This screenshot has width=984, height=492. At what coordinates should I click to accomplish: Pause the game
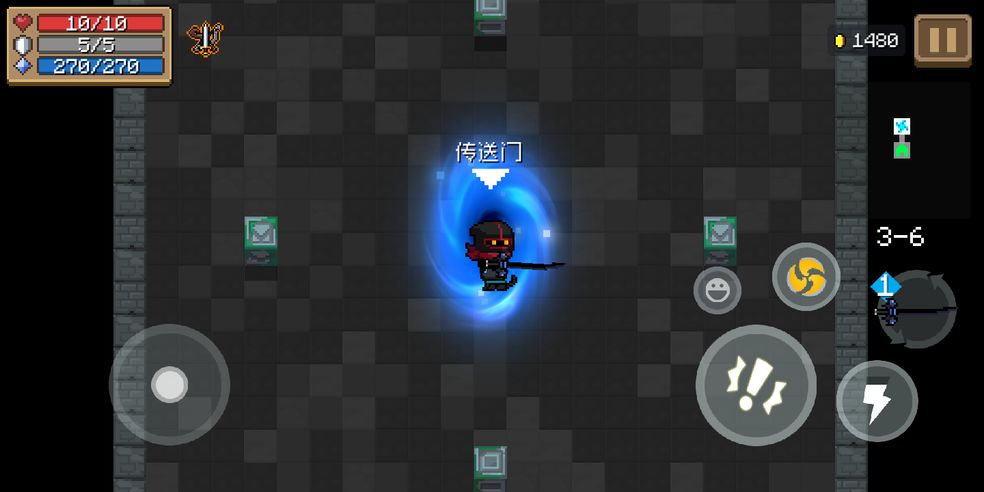coord(942,40)
